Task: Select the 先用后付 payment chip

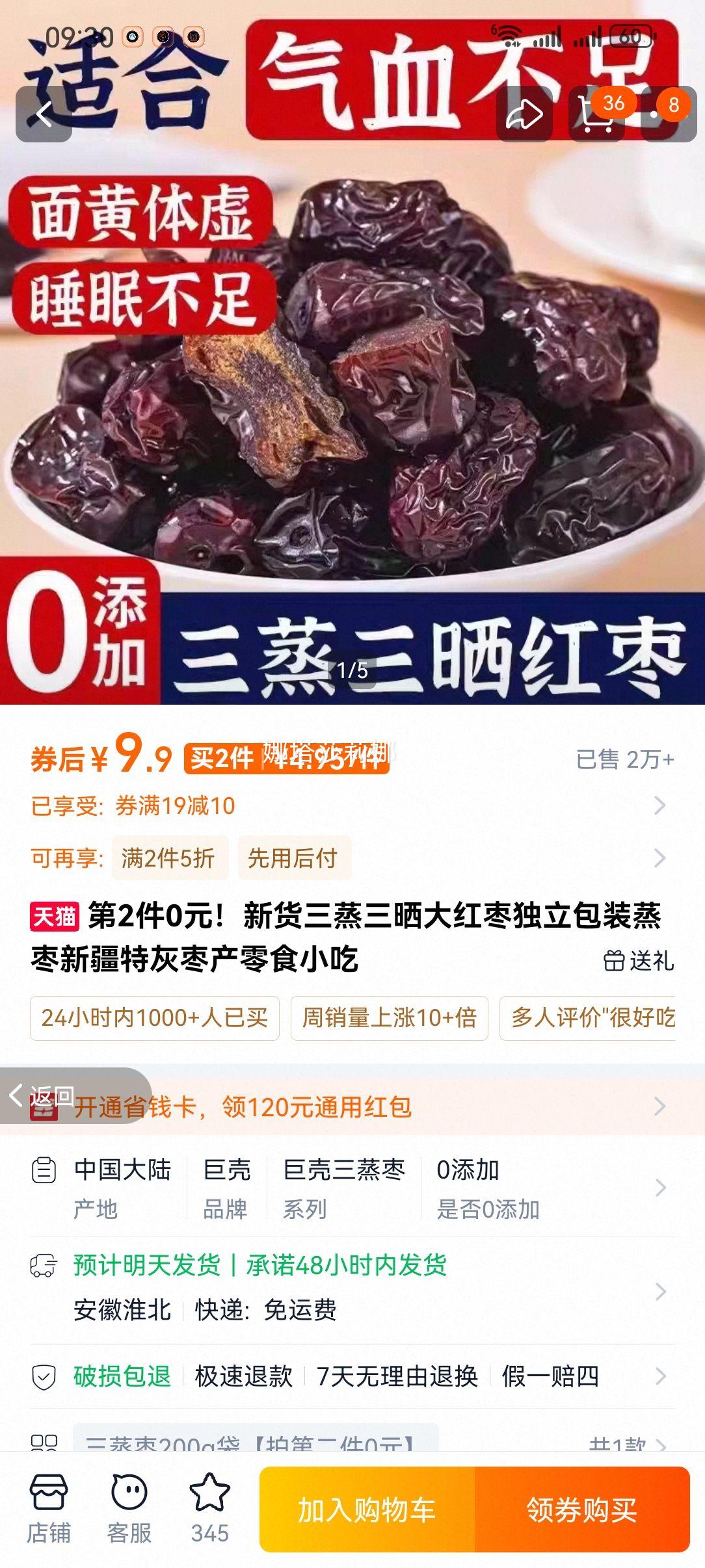Action: coord(293,858)
